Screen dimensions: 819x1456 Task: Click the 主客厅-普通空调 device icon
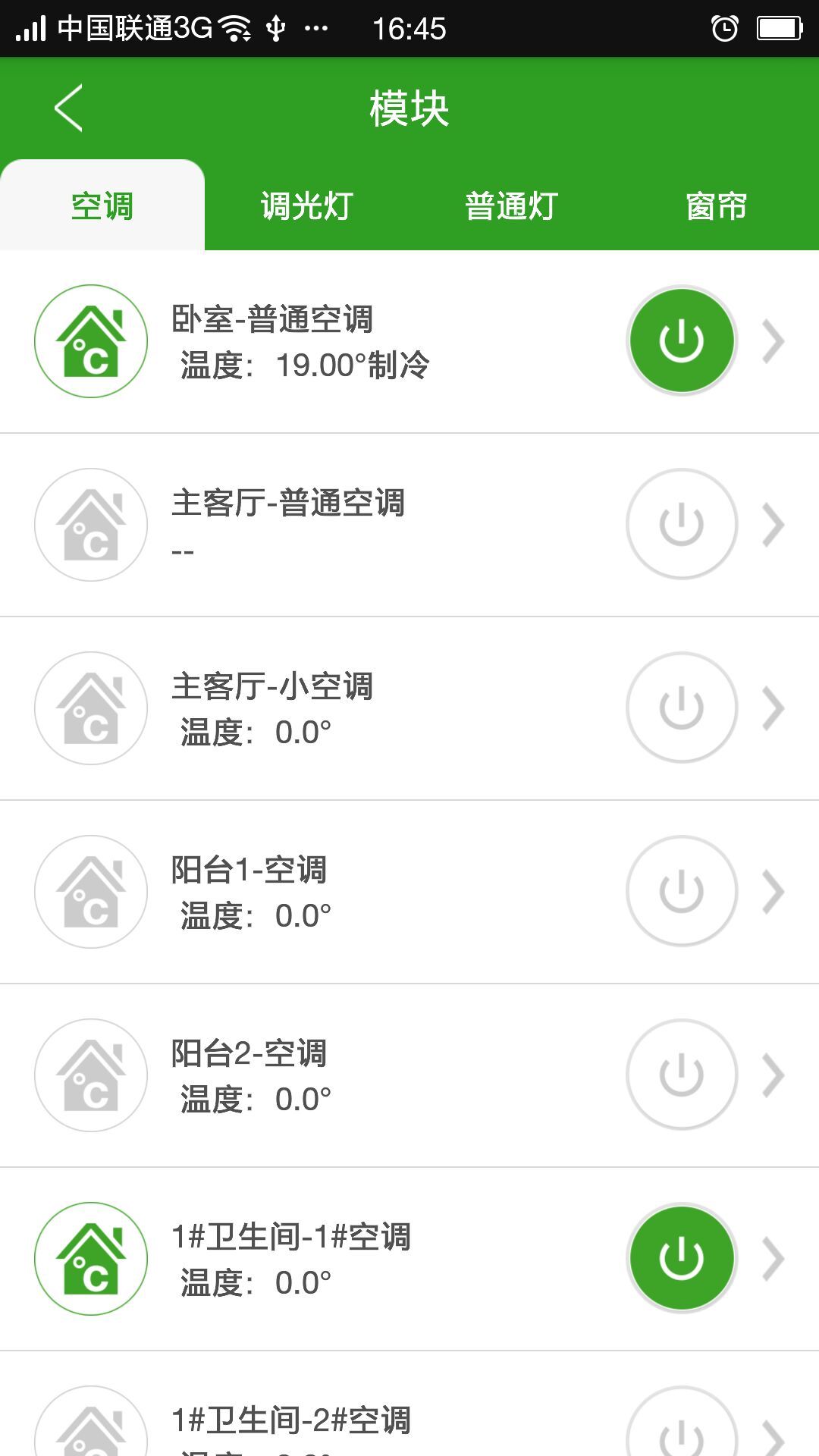[x=90, y=524]
